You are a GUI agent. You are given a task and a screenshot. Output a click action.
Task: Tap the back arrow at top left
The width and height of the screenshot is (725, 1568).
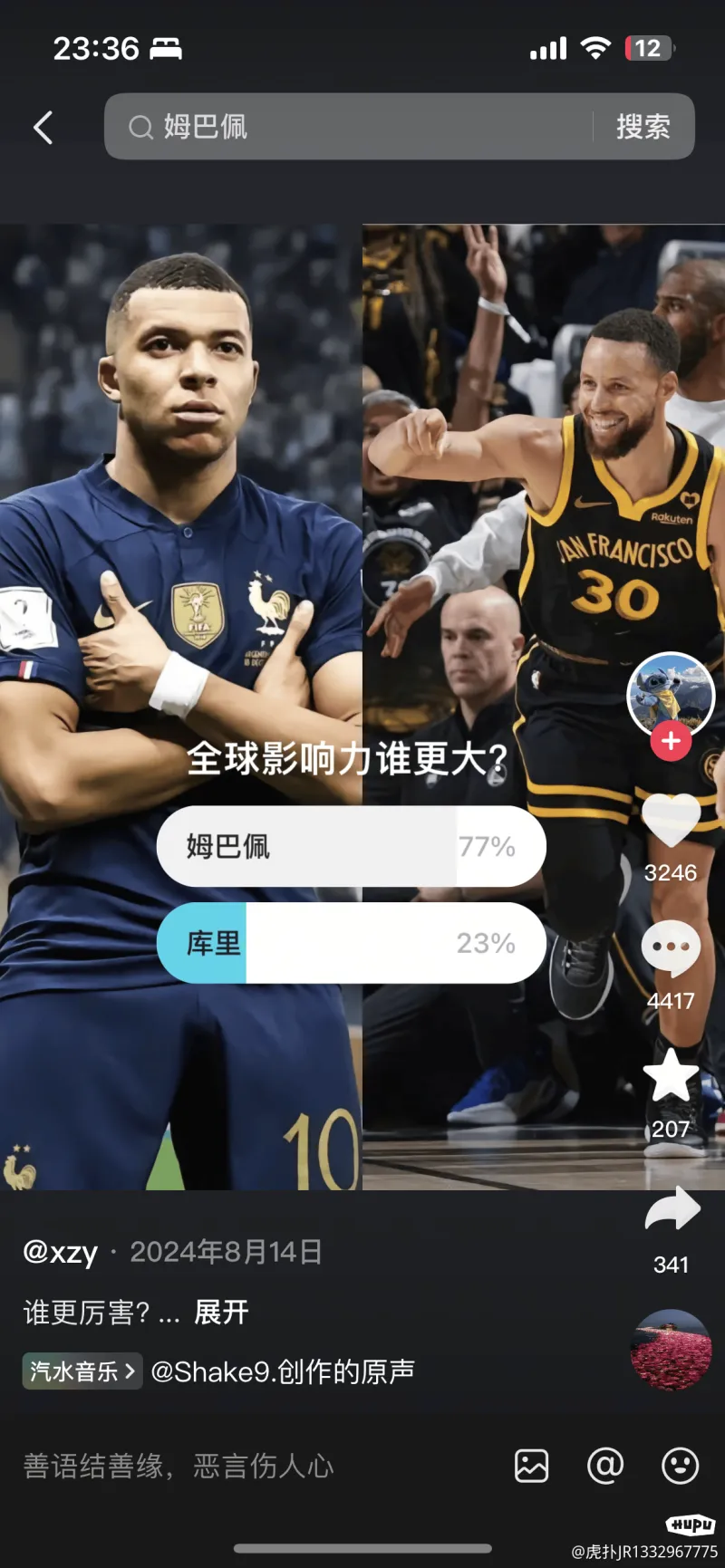coord(43,127)
